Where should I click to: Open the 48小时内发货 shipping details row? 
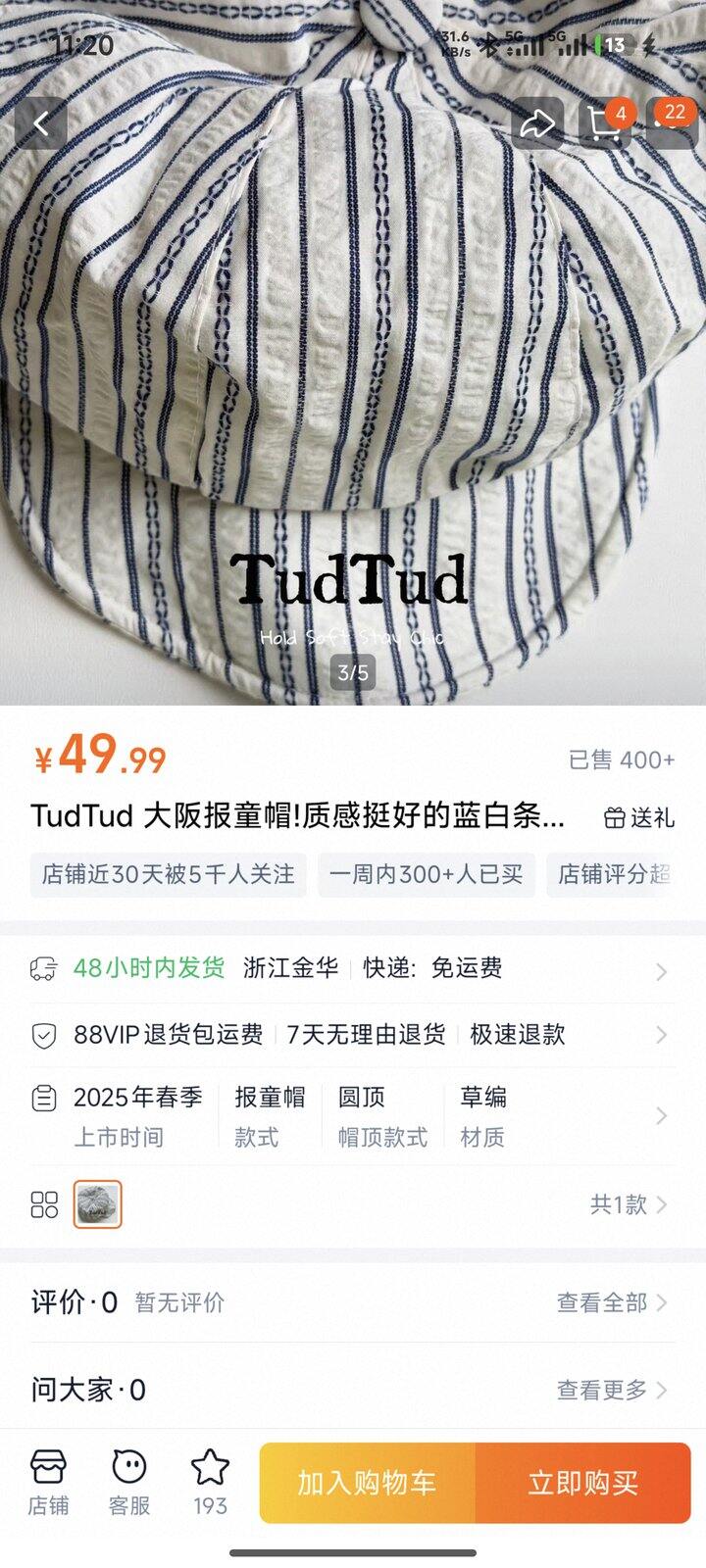(351, 969)
